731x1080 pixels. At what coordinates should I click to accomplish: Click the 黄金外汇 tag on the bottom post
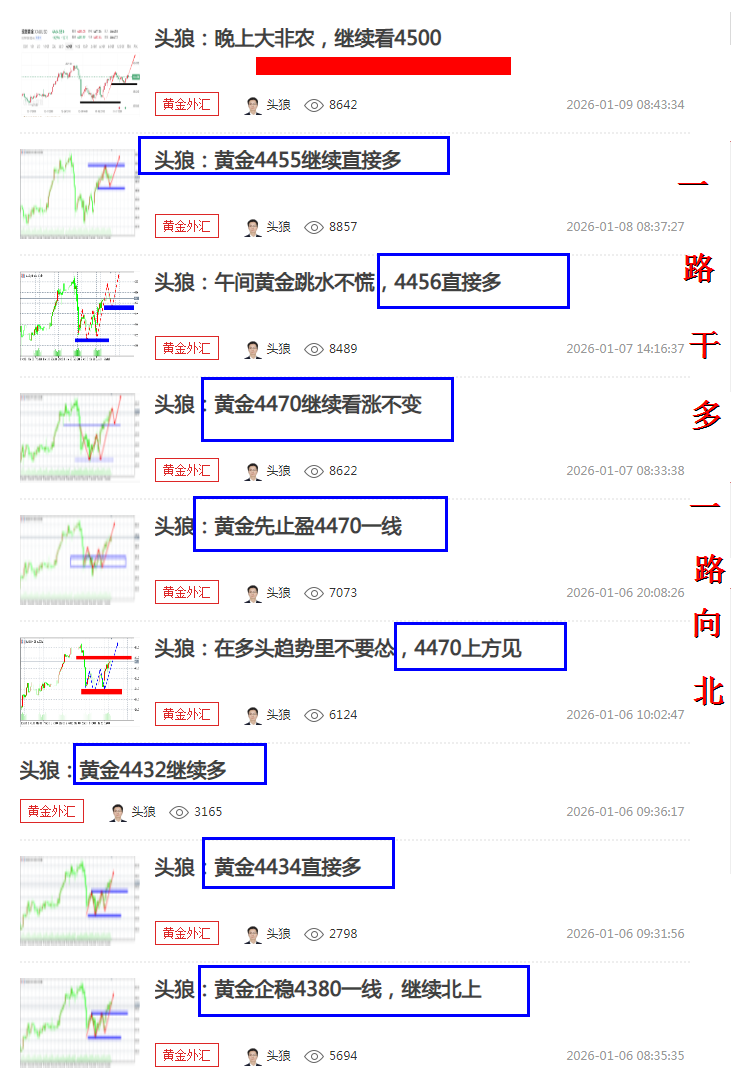point(186,1055)
